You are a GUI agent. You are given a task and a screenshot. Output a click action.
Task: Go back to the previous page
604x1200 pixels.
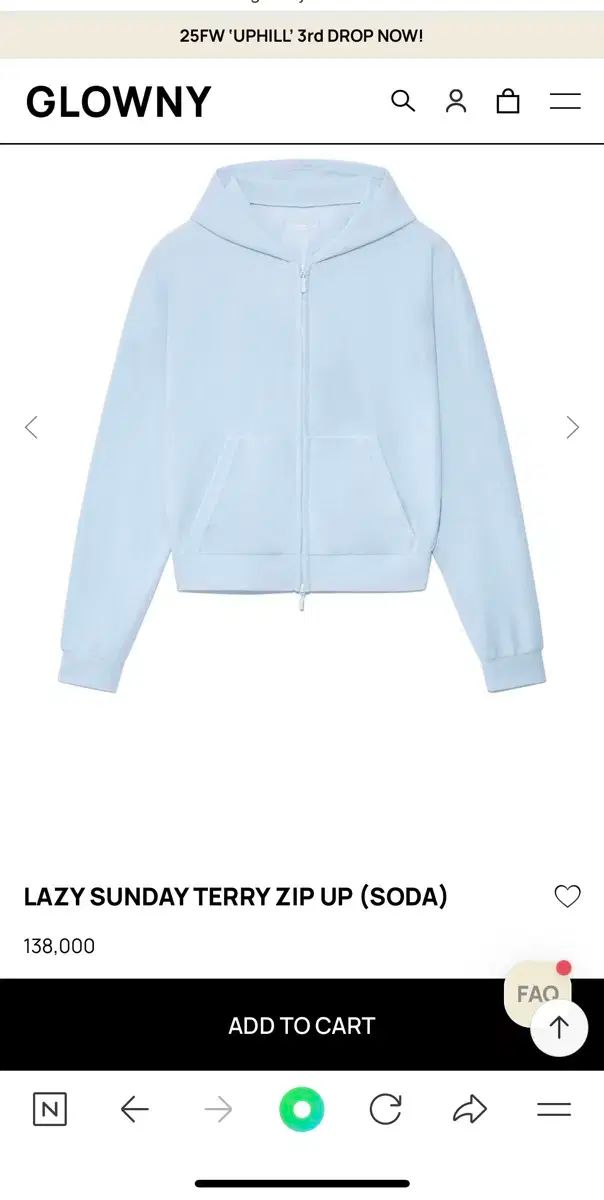(134, 1109)
